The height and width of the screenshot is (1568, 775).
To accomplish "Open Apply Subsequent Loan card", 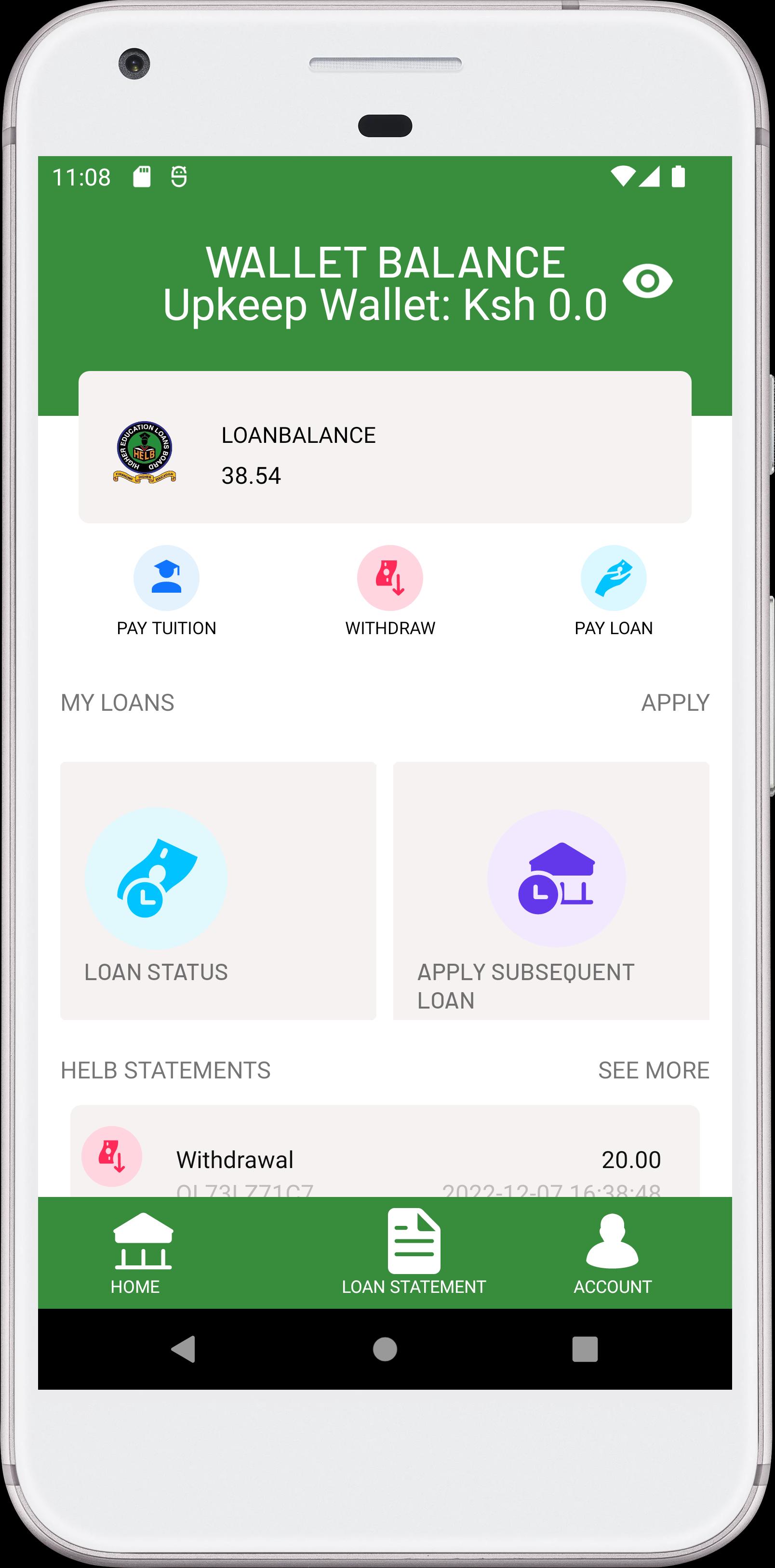I will tap(551, 890).
